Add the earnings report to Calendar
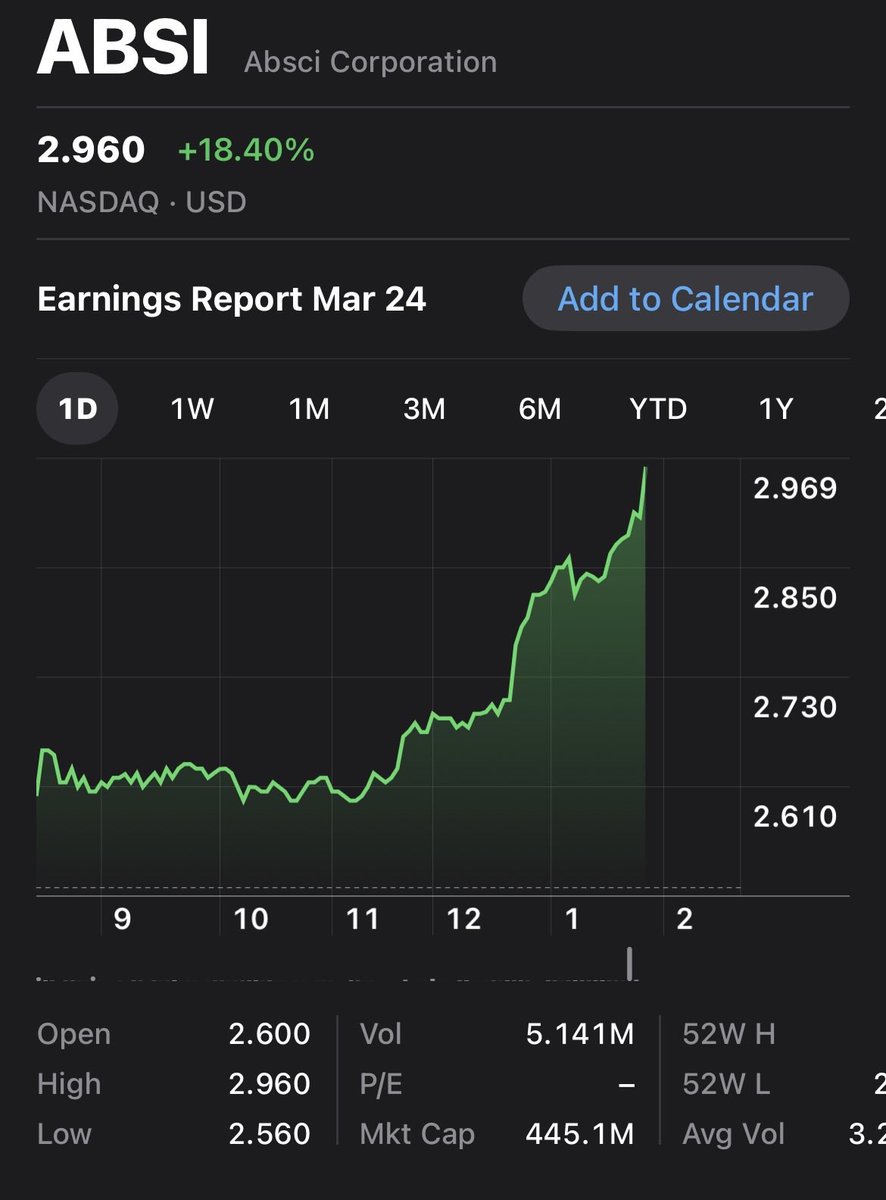Image resolution: width=886 pixels, height=1200 pixels. point(685,299)
